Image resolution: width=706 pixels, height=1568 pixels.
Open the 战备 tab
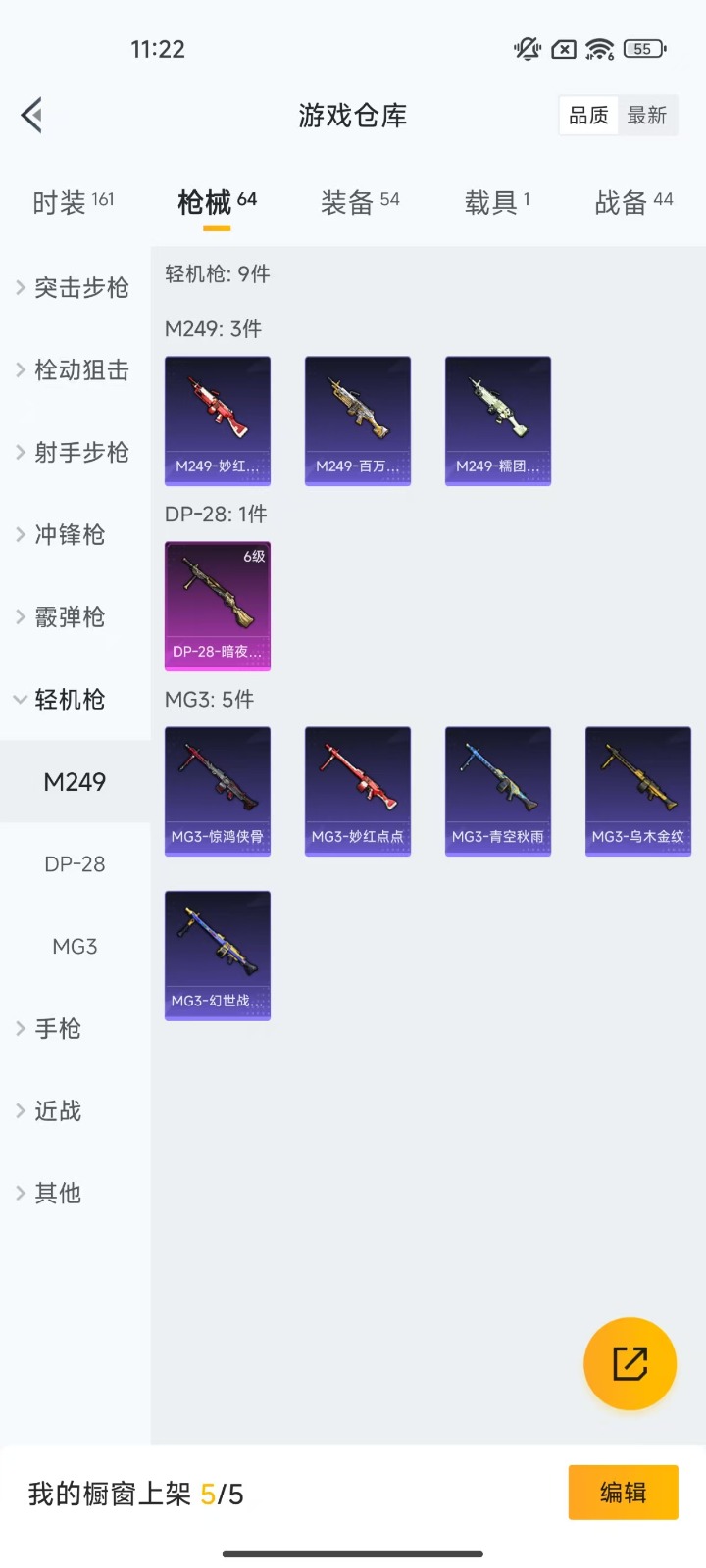(633, 202)
